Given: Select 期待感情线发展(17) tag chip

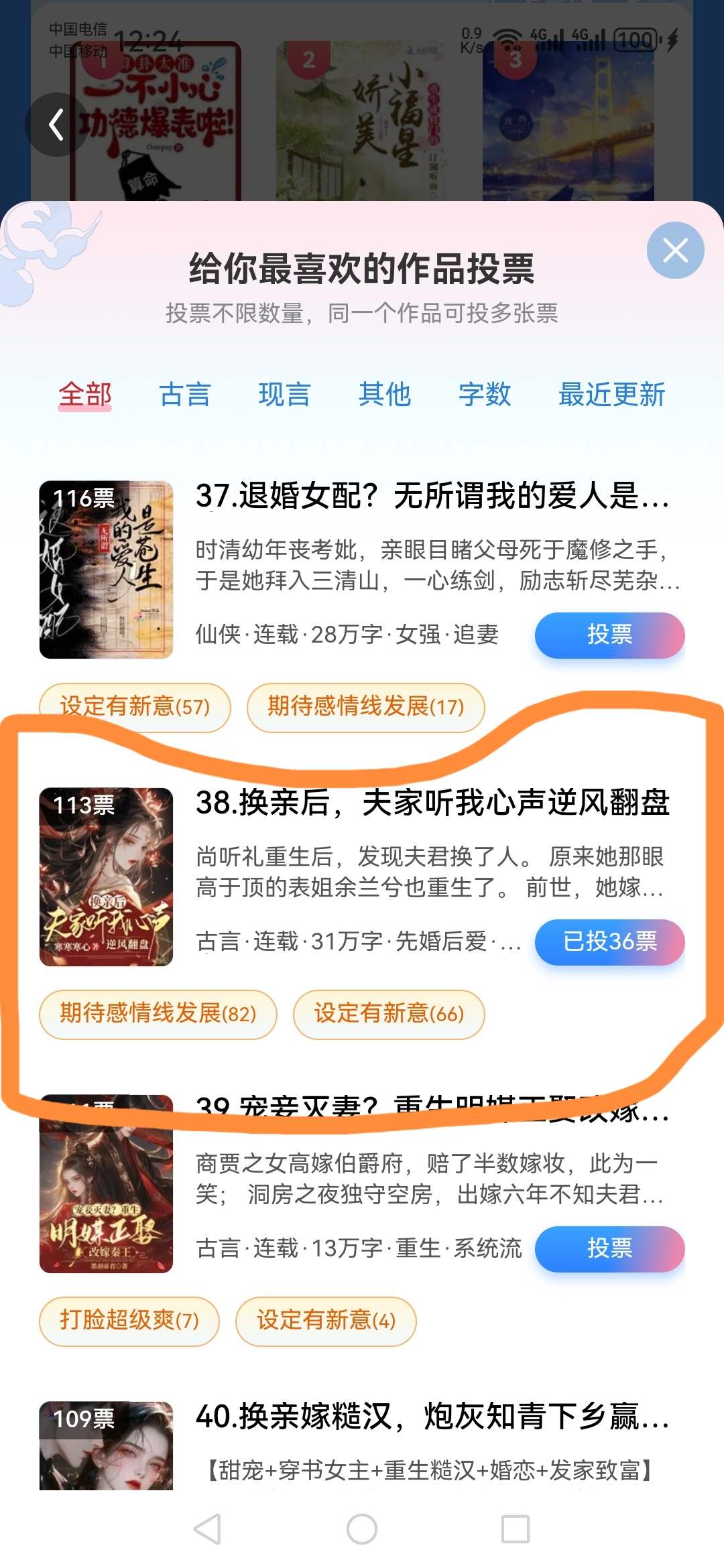Looking at the screenshot, I should click(x=365, y=706).
